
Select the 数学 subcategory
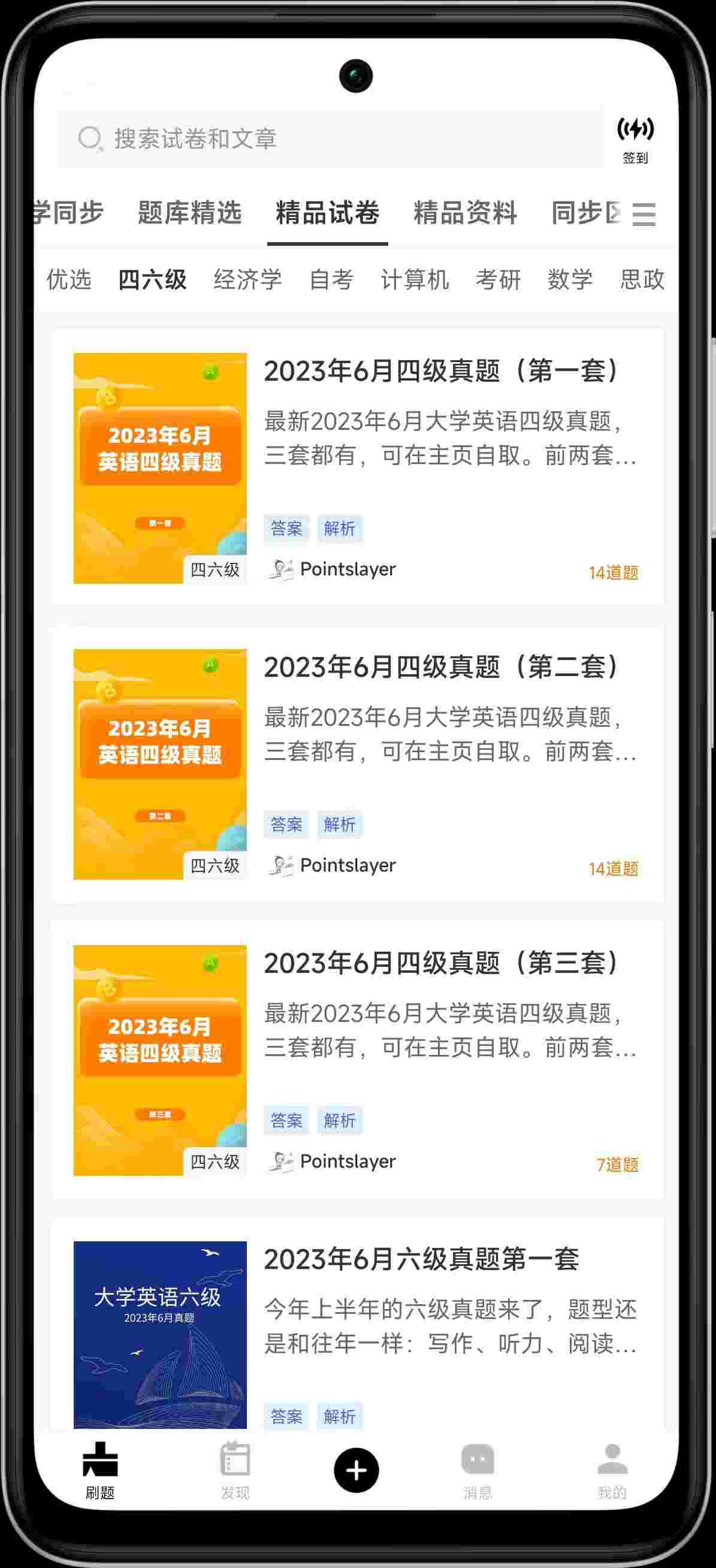[x=570, y=279]
